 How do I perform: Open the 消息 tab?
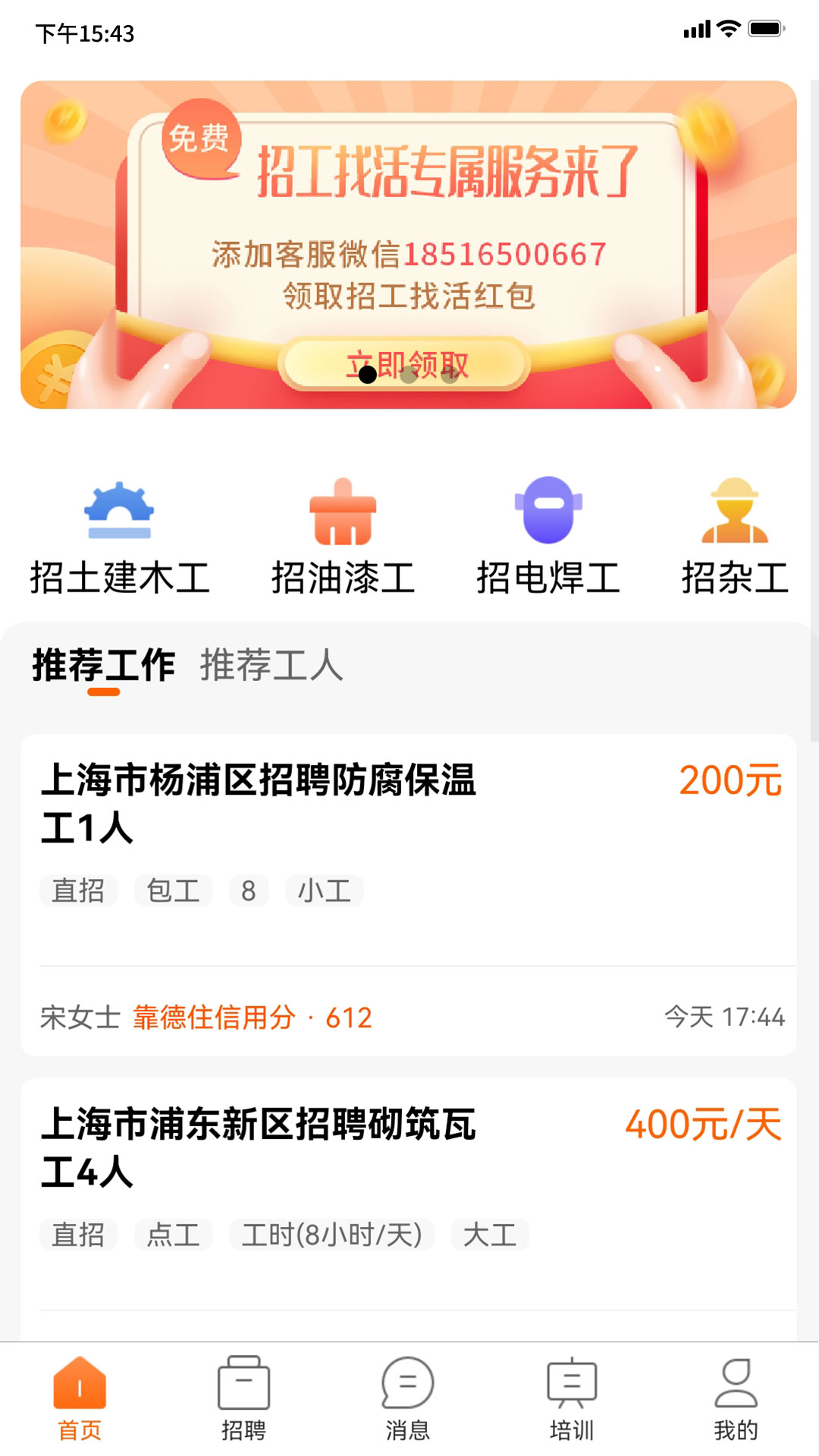(x=408, y=1398)
